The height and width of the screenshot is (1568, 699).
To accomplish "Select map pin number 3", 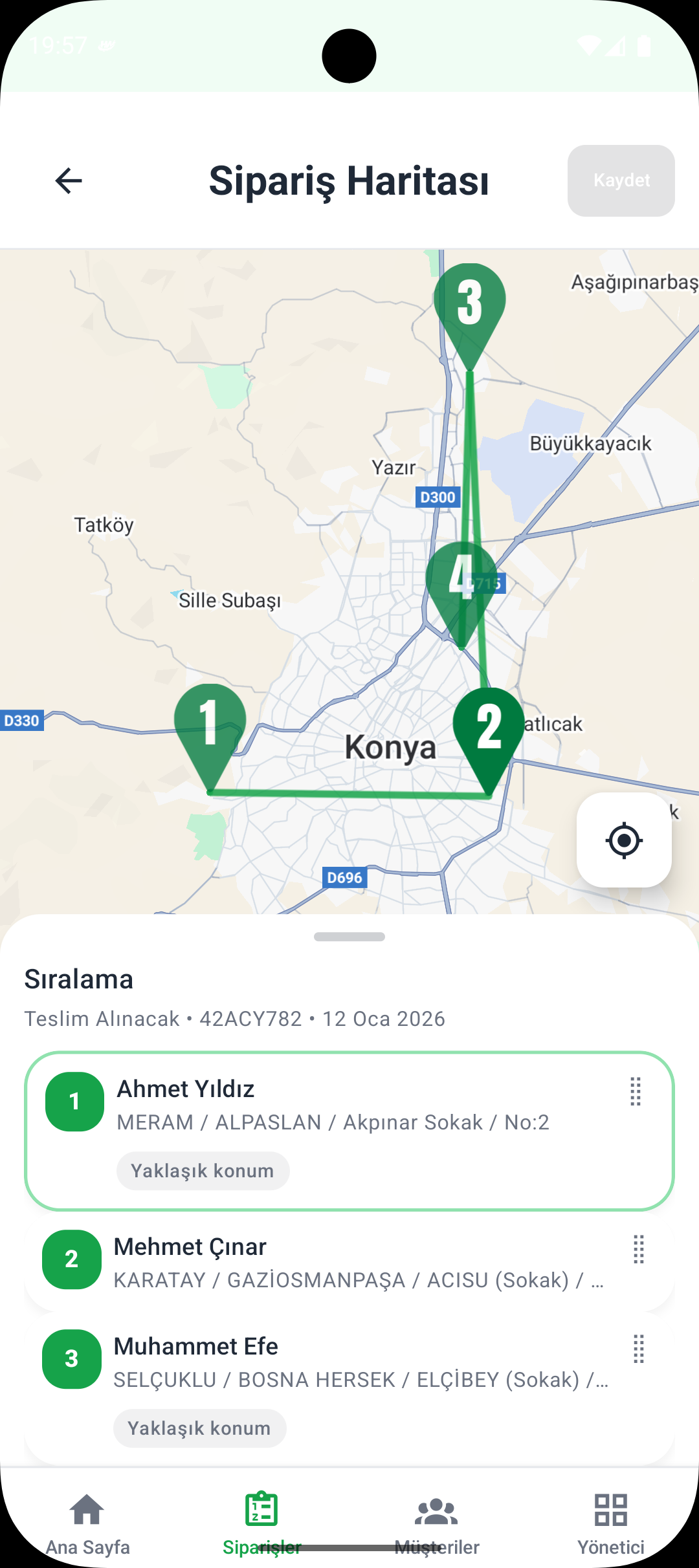I will 470,304.
